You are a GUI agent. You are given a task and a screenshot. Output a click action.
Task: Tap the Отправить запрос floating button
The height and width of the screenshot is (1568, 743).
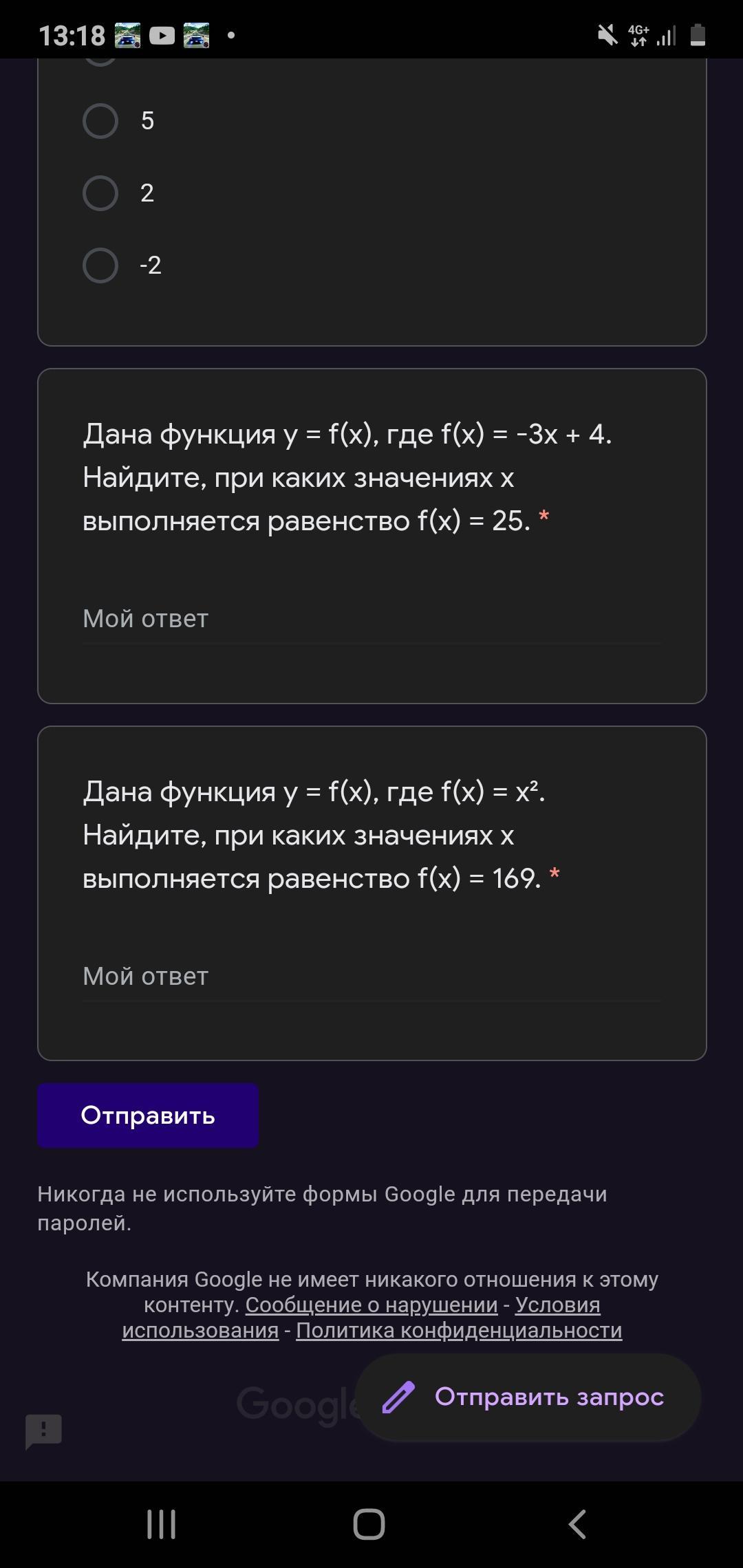pos(528,1397)
